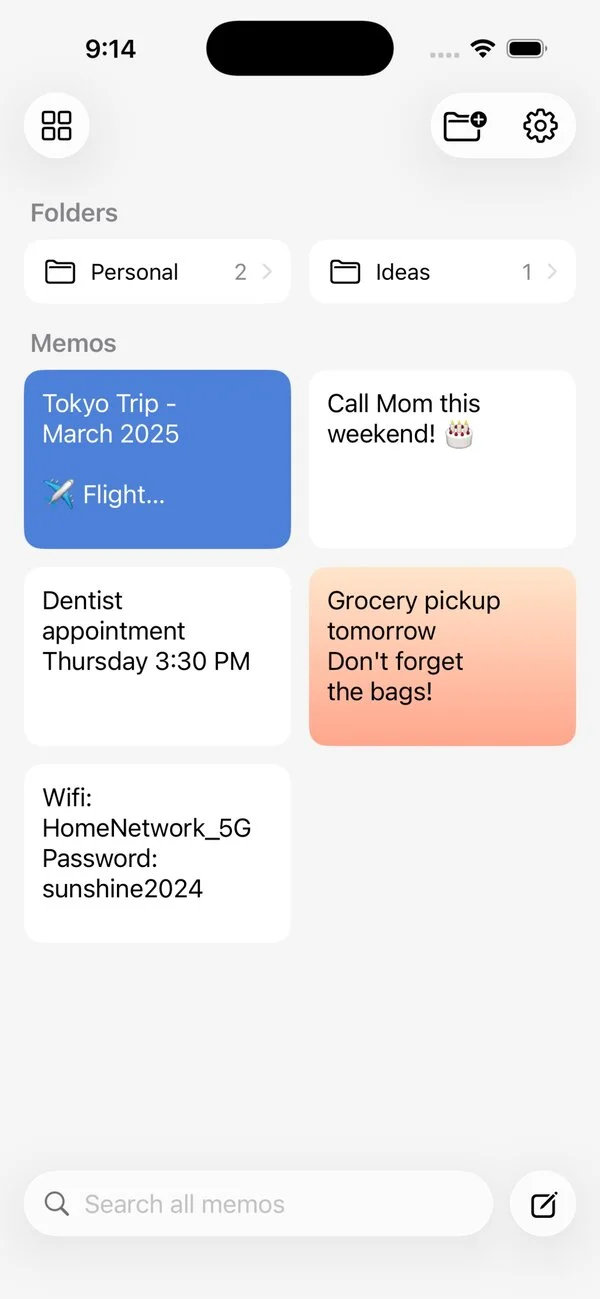Image resolution: width=600 pixels, height=1299 pixels.
Task: Create a new folder
Action: (x=465, y=126)
